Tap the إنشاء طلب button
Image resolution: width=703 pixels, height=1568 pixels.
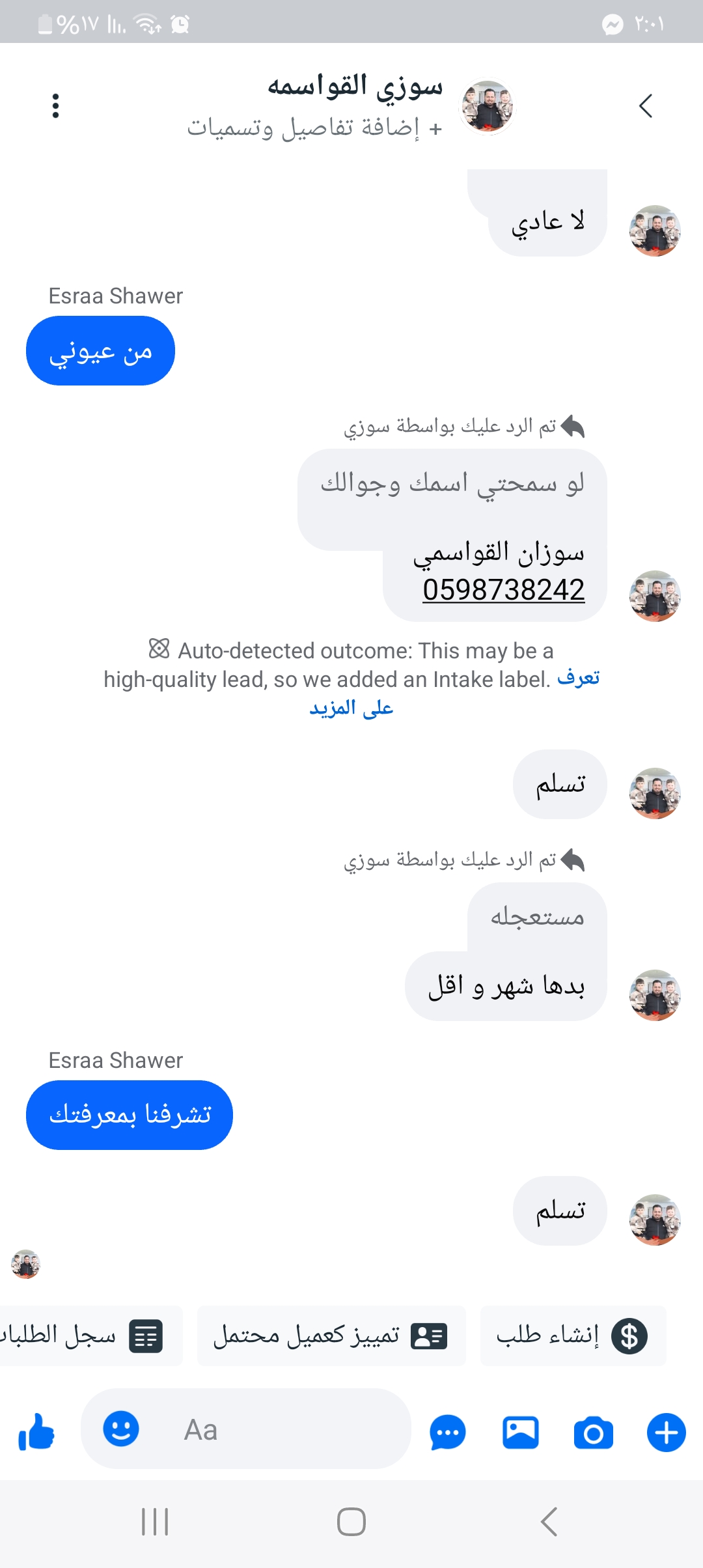573,1336
